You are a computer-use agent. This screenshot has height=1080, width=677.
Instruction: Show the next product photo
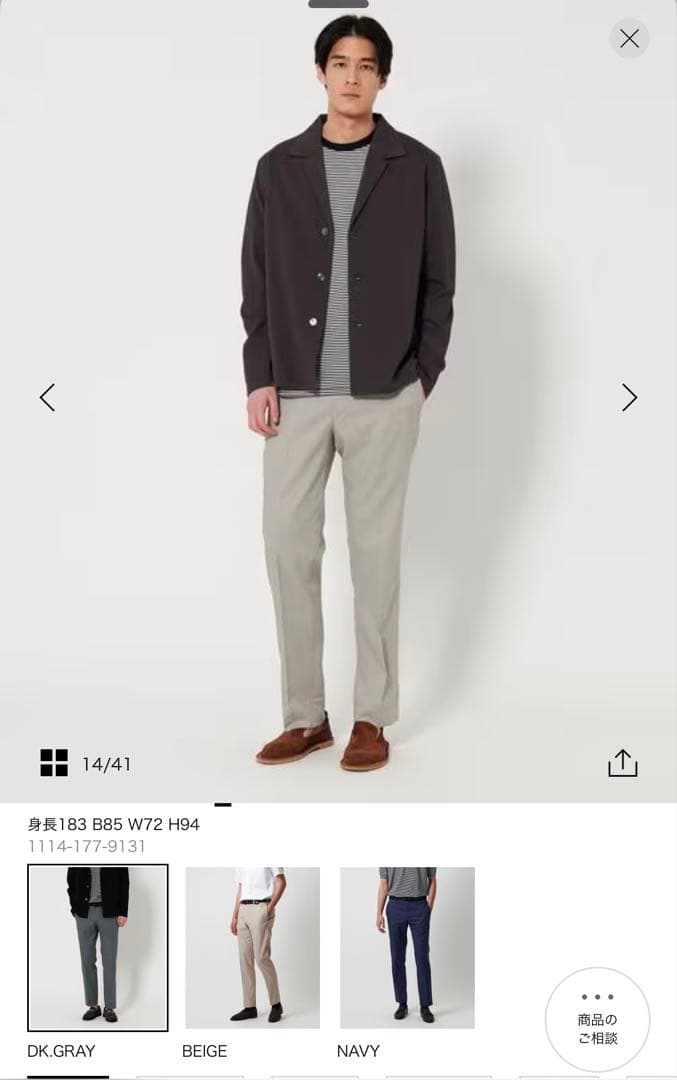[x=629, y=398]
